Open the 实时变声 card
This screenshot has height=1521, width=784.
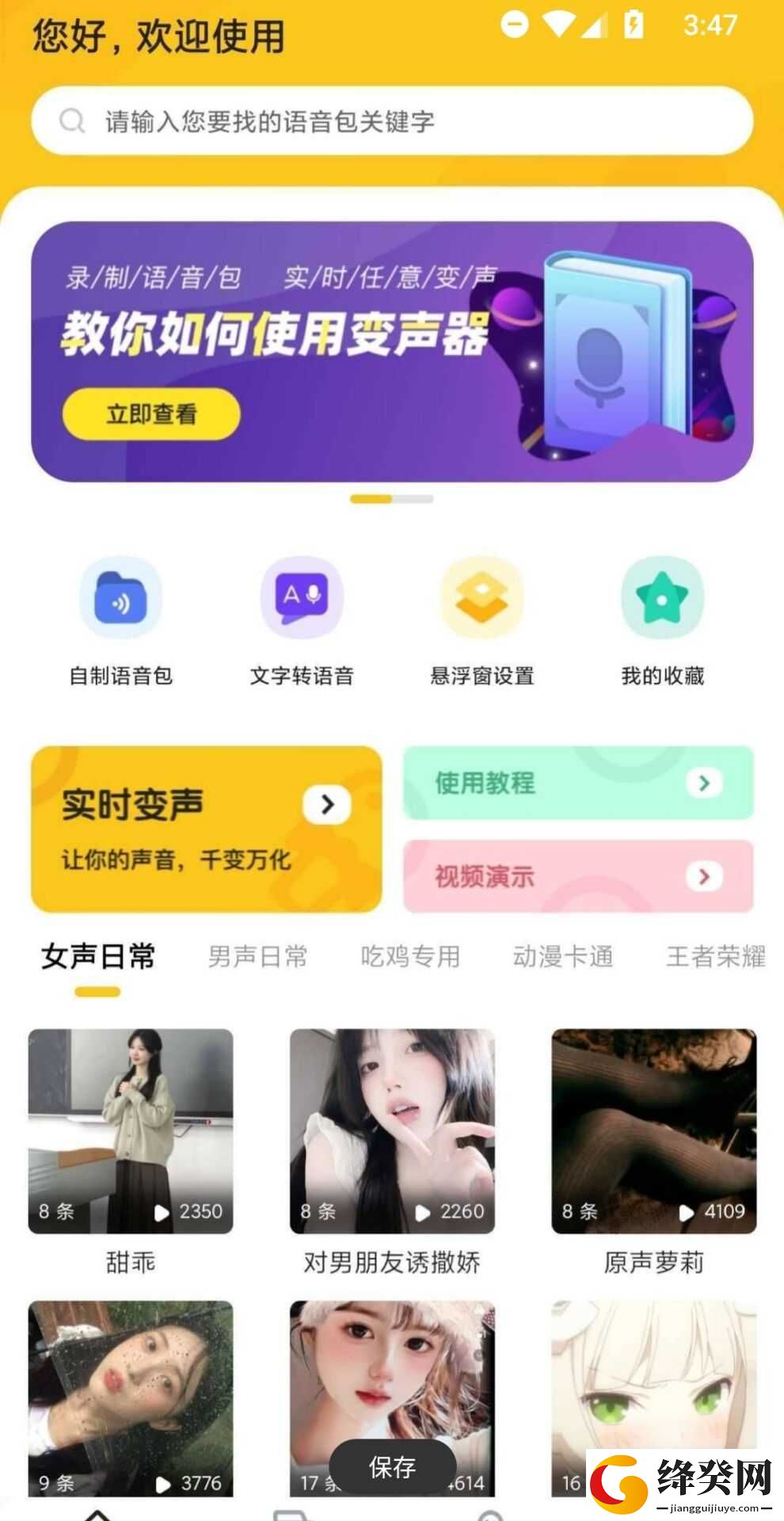click(207, 829)
